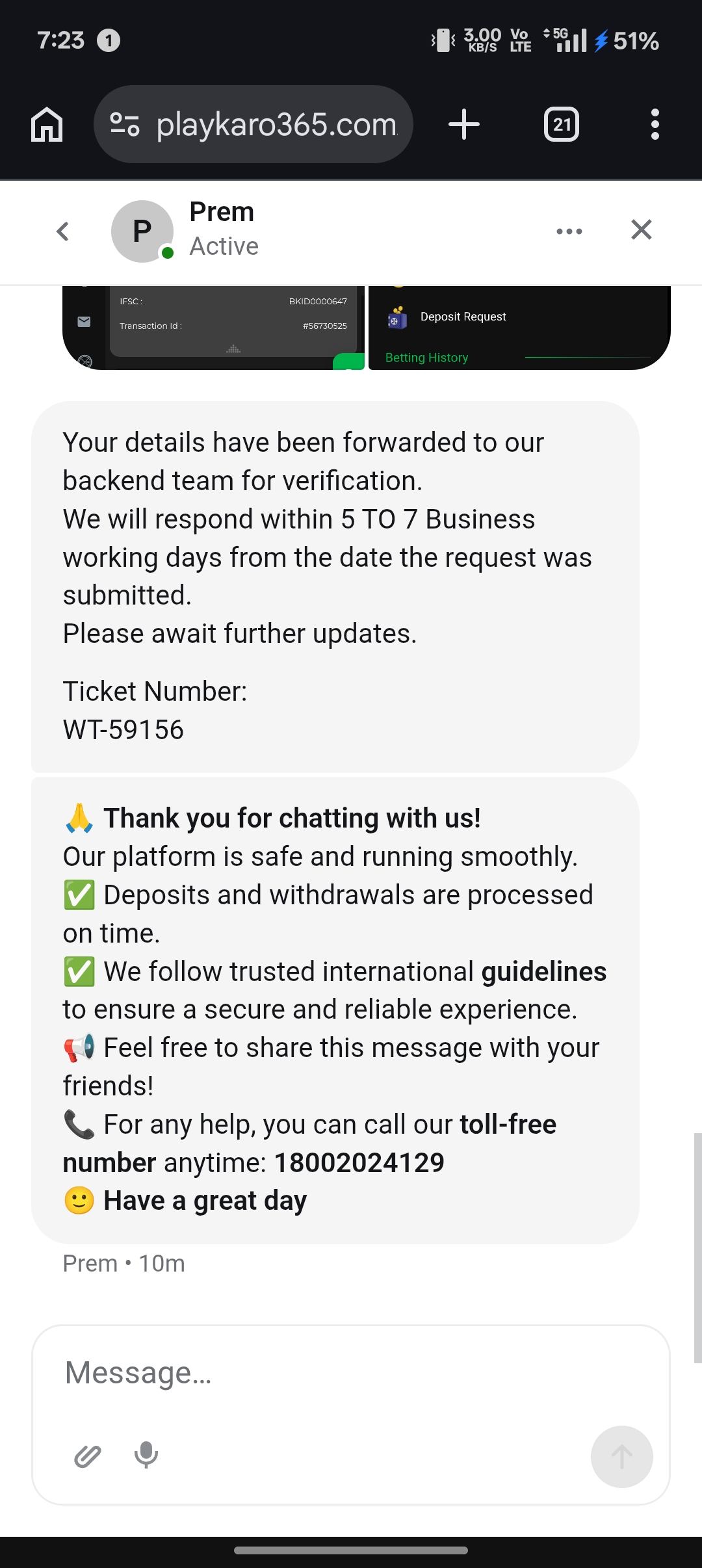Focus the Message text field
Viewport: 702px width, 1568px height.
click(351, 1372)
